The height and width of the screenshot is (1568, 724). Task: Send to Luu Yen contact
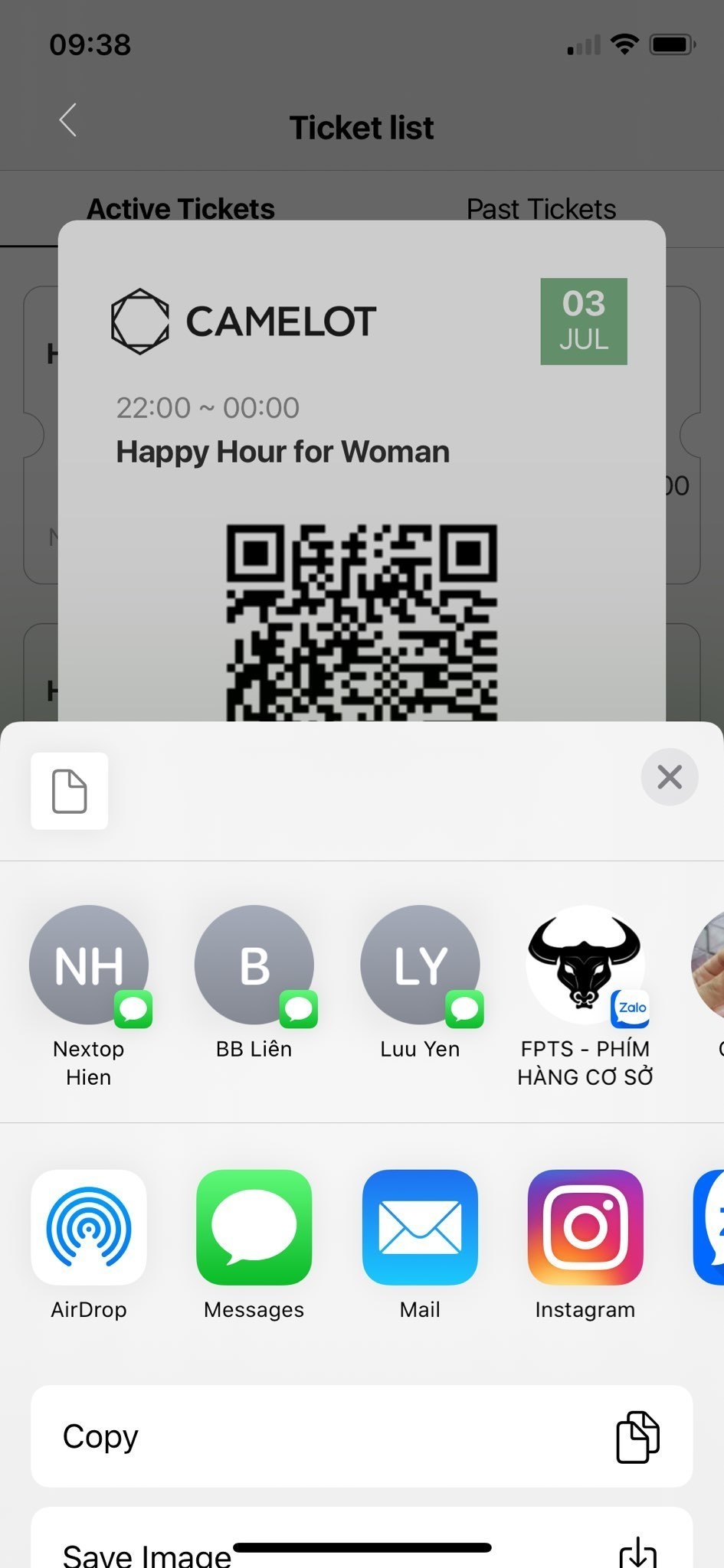click(x=420, y=965)
